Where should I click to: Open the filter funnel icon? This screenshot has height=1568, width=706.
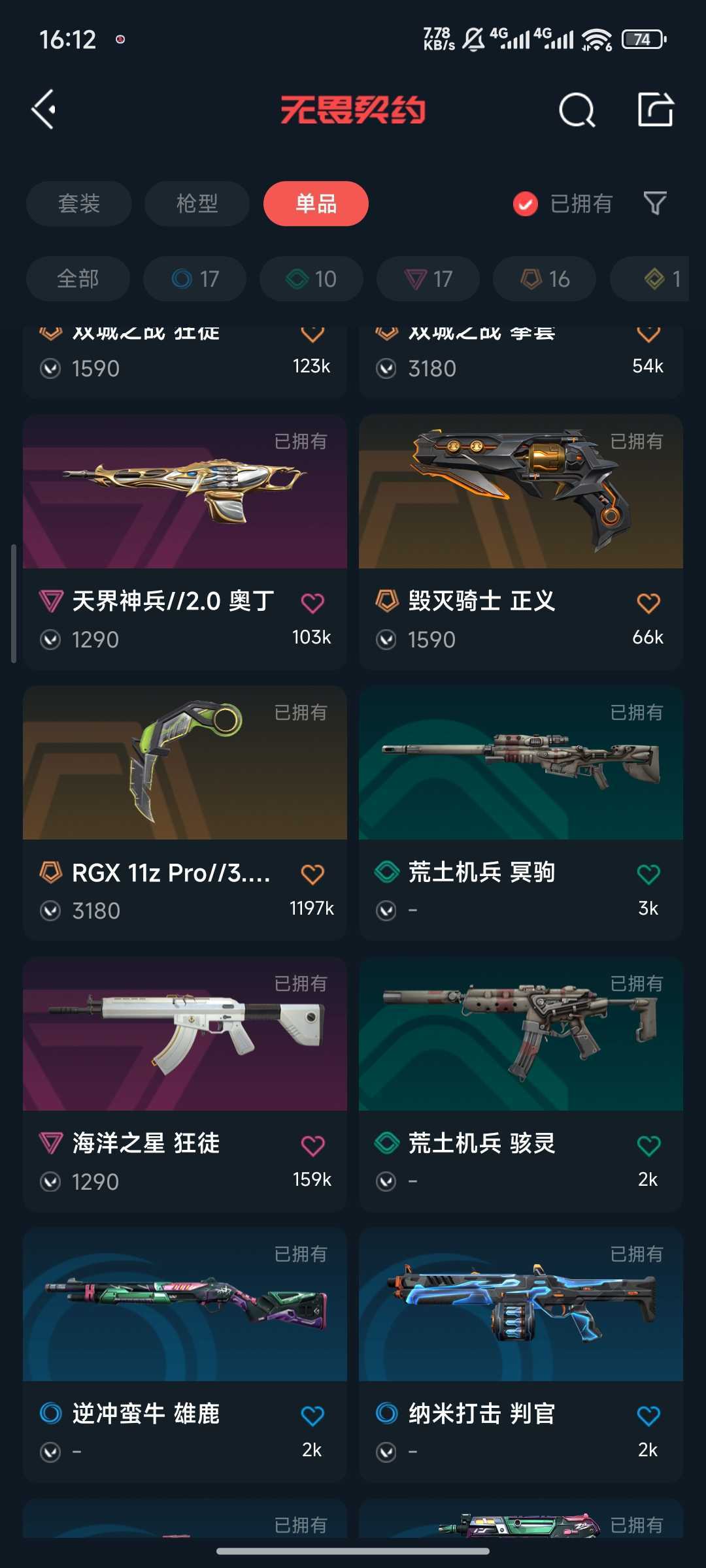(655, 204)
